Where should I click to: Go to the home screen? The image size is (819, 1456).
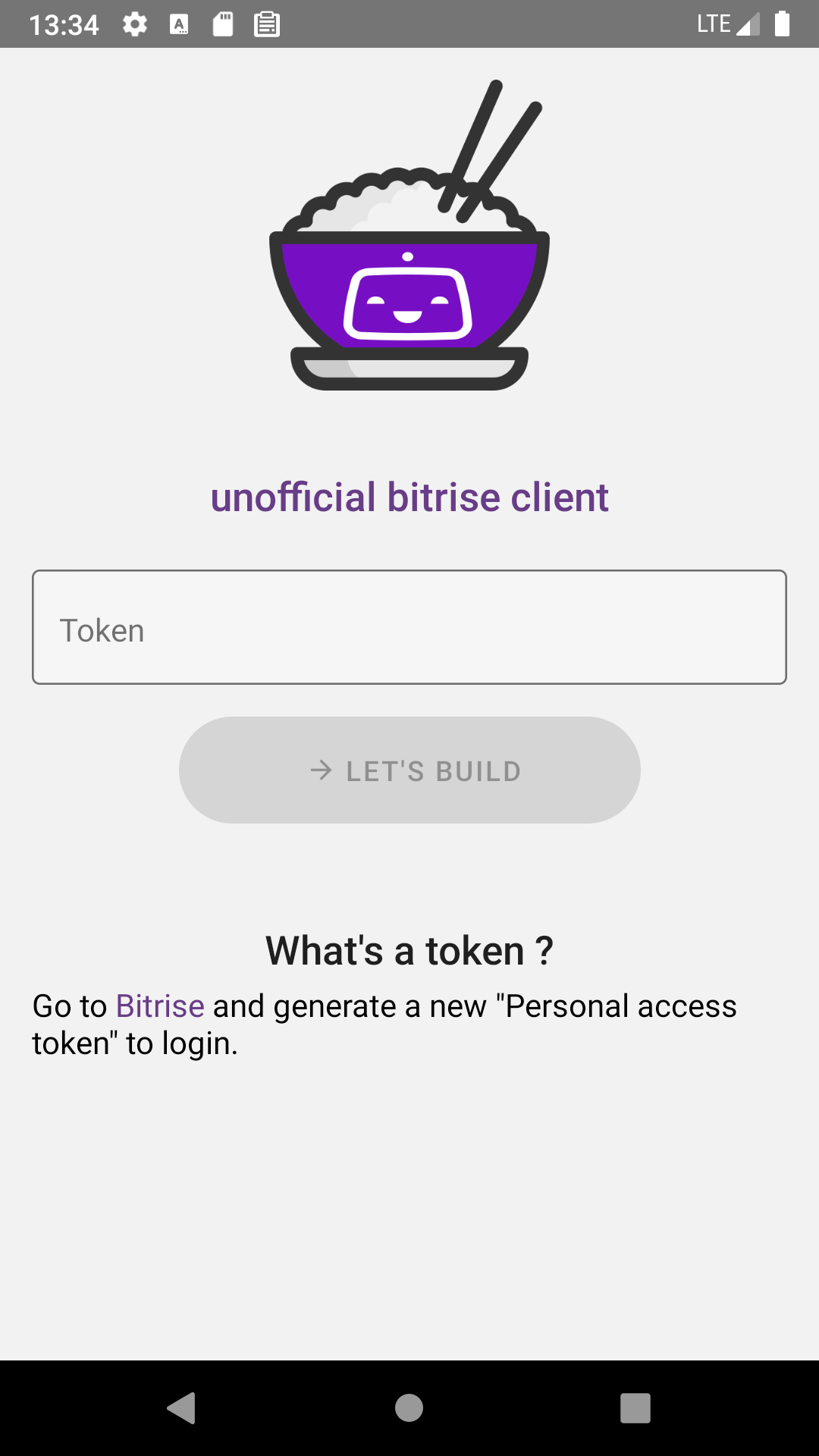(409, 1408)
